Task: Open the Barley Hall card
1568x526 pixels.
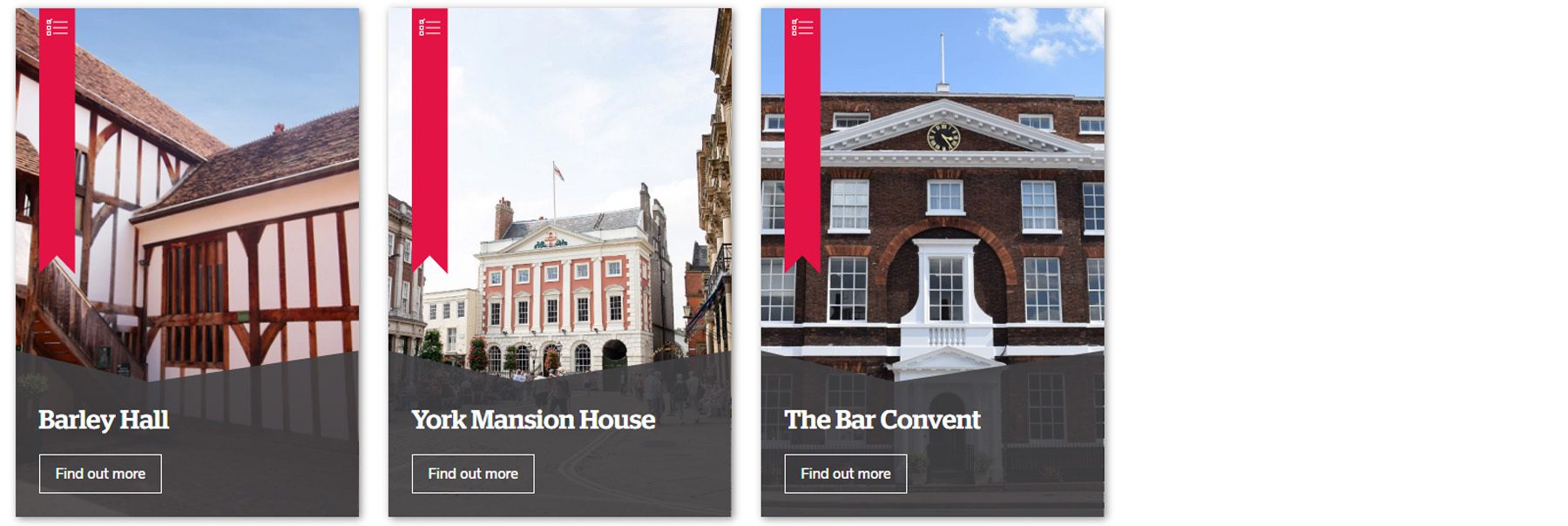Action: 103,420
